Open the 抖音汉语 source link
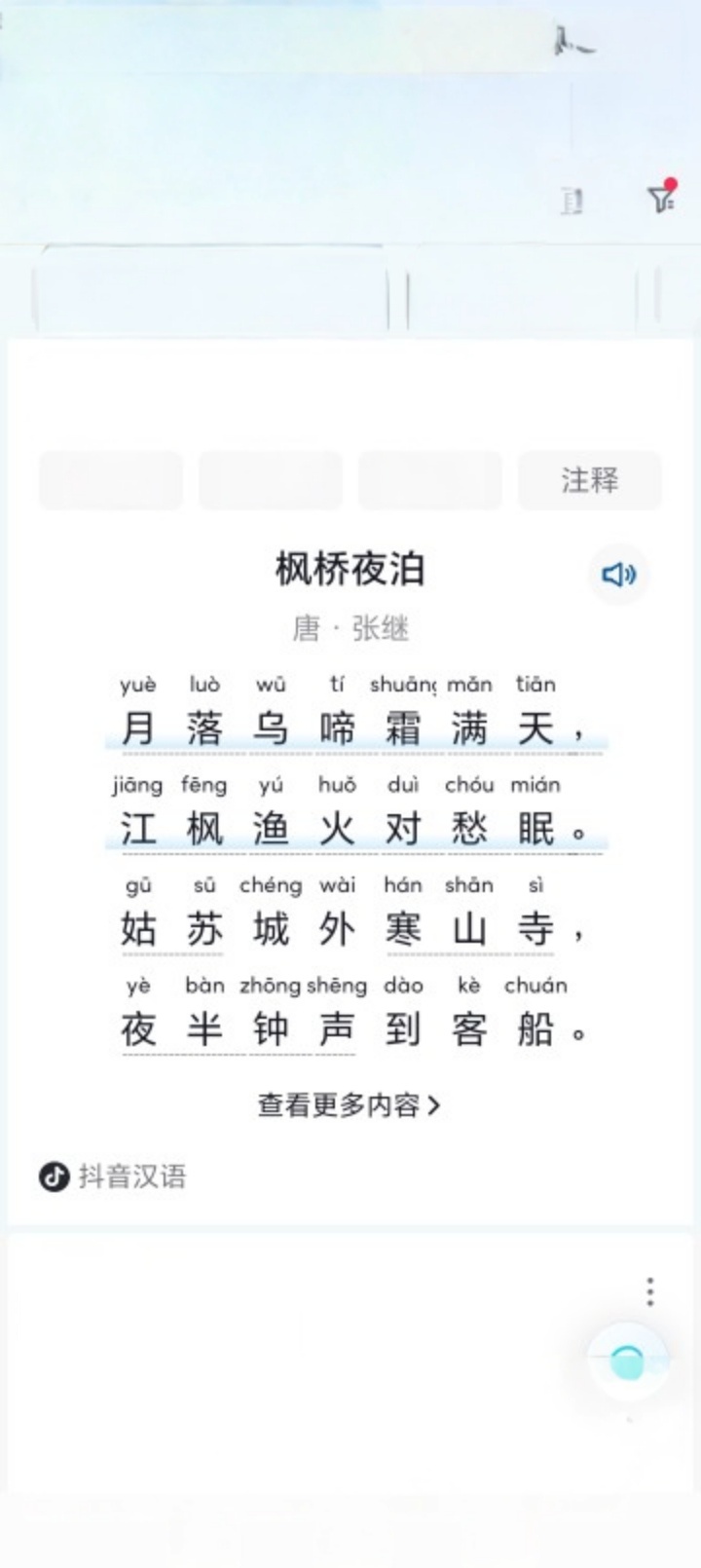Screen dimensions: 701x1568 point(112,1176)
